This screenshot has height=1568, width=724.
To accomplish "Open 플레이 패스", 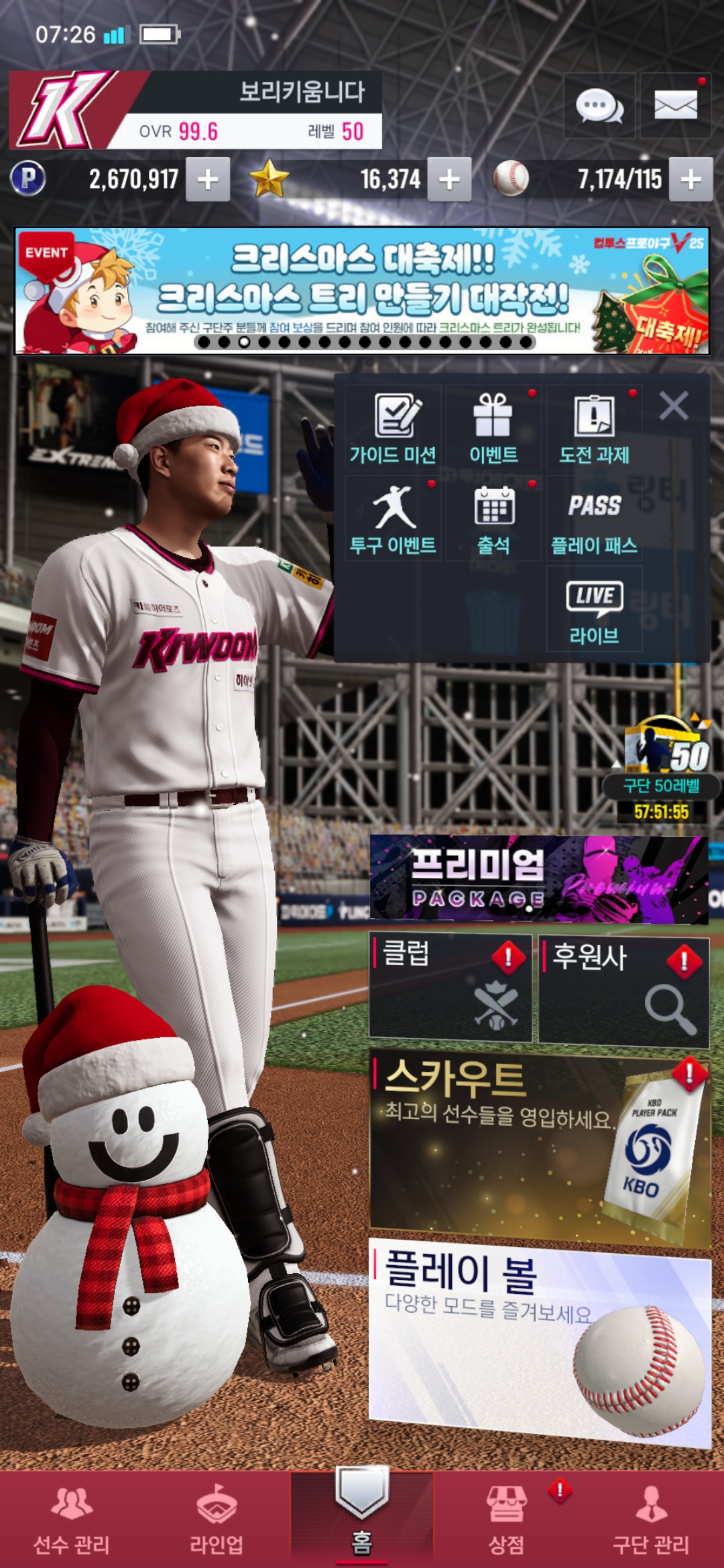I will [x=594, y=519].
